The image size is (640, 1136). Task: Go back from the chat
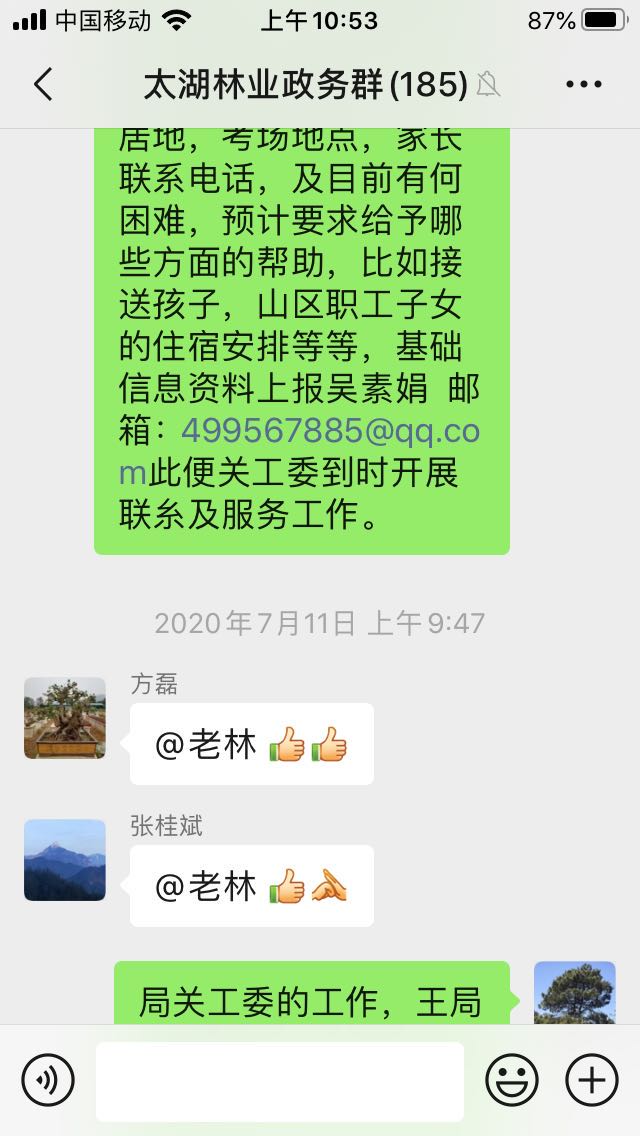43,85
